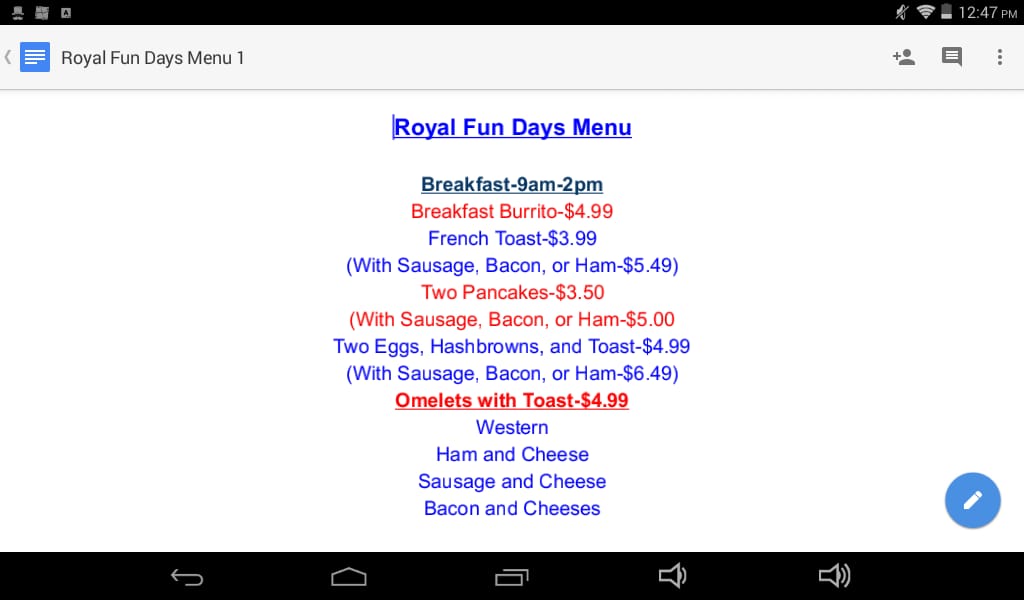Show recent apps
Image resolution: width=1024 pixels, height=600 pixels.
point(511,576)
